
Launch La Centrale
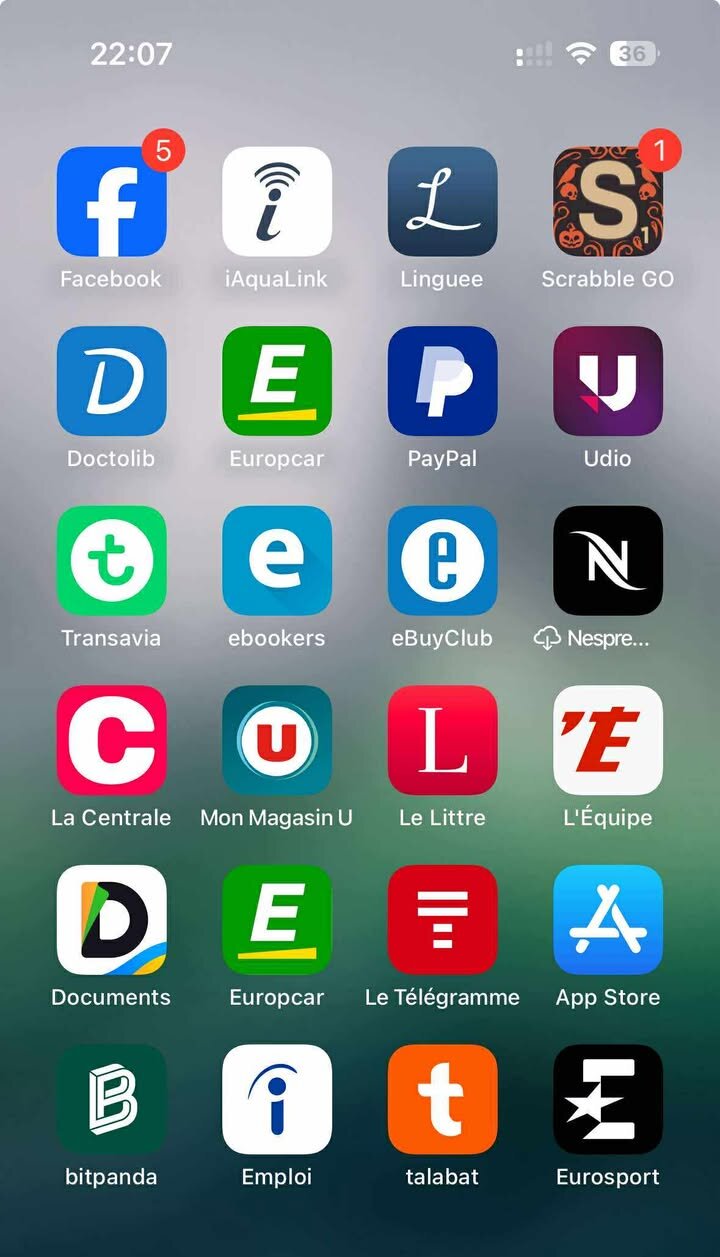[111, 740]
